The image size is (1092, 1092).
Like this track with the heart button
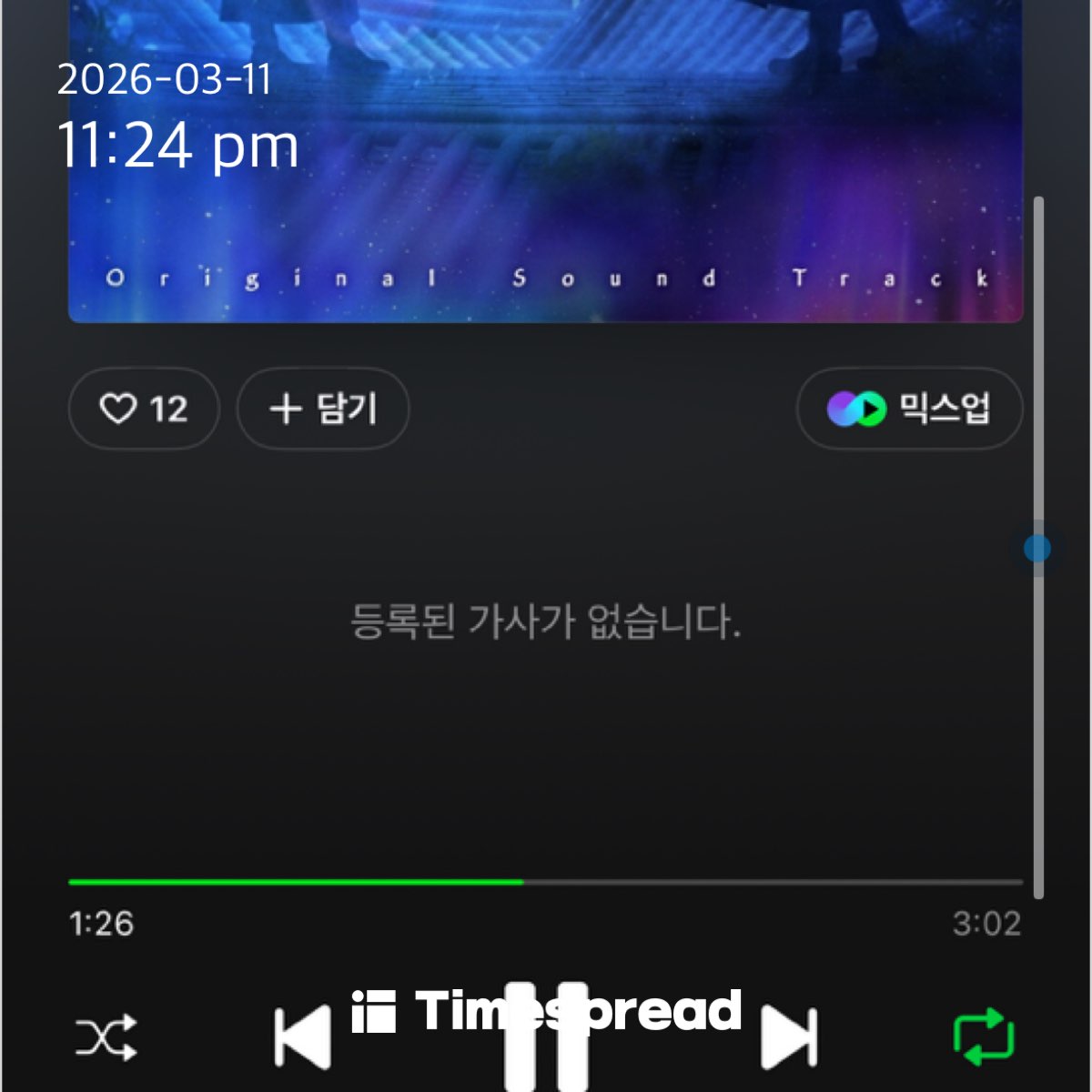(x=143, y=409)
